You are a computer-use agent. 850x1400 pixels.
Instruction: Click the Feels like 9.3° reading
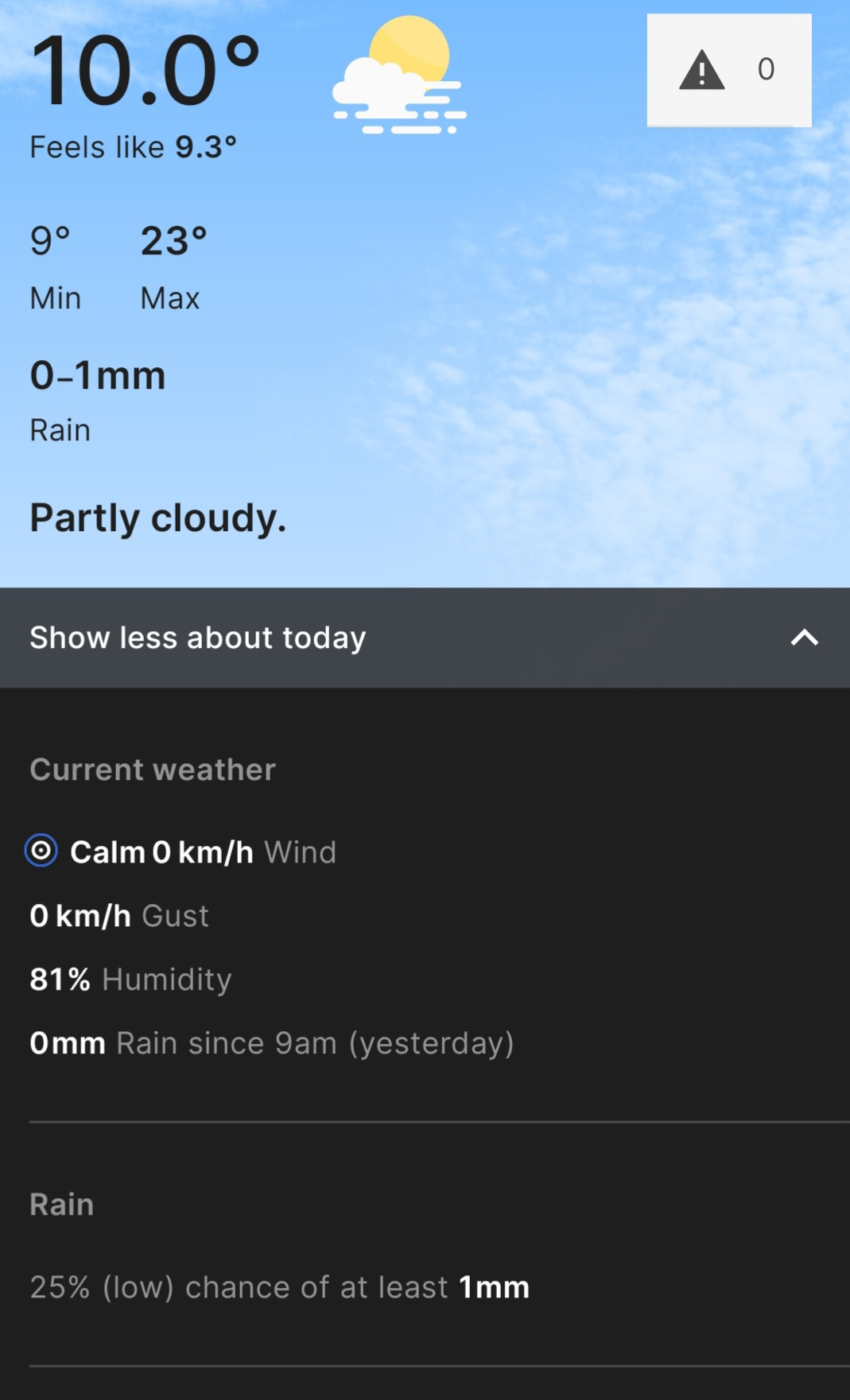pyautogui.click(x=134, y=146)
